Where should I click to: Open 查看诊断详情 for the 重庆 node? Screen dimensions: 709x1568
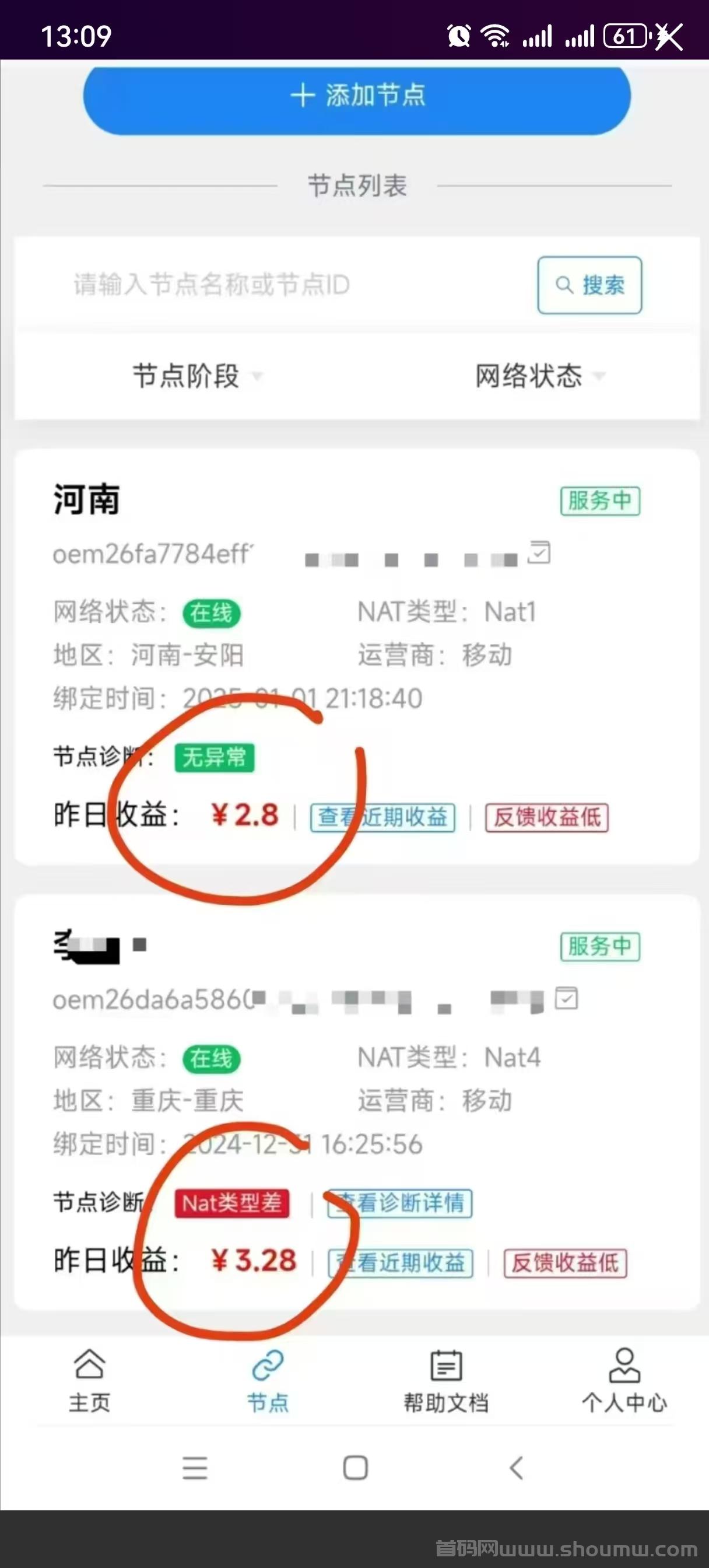click(x=400, y=1203)
